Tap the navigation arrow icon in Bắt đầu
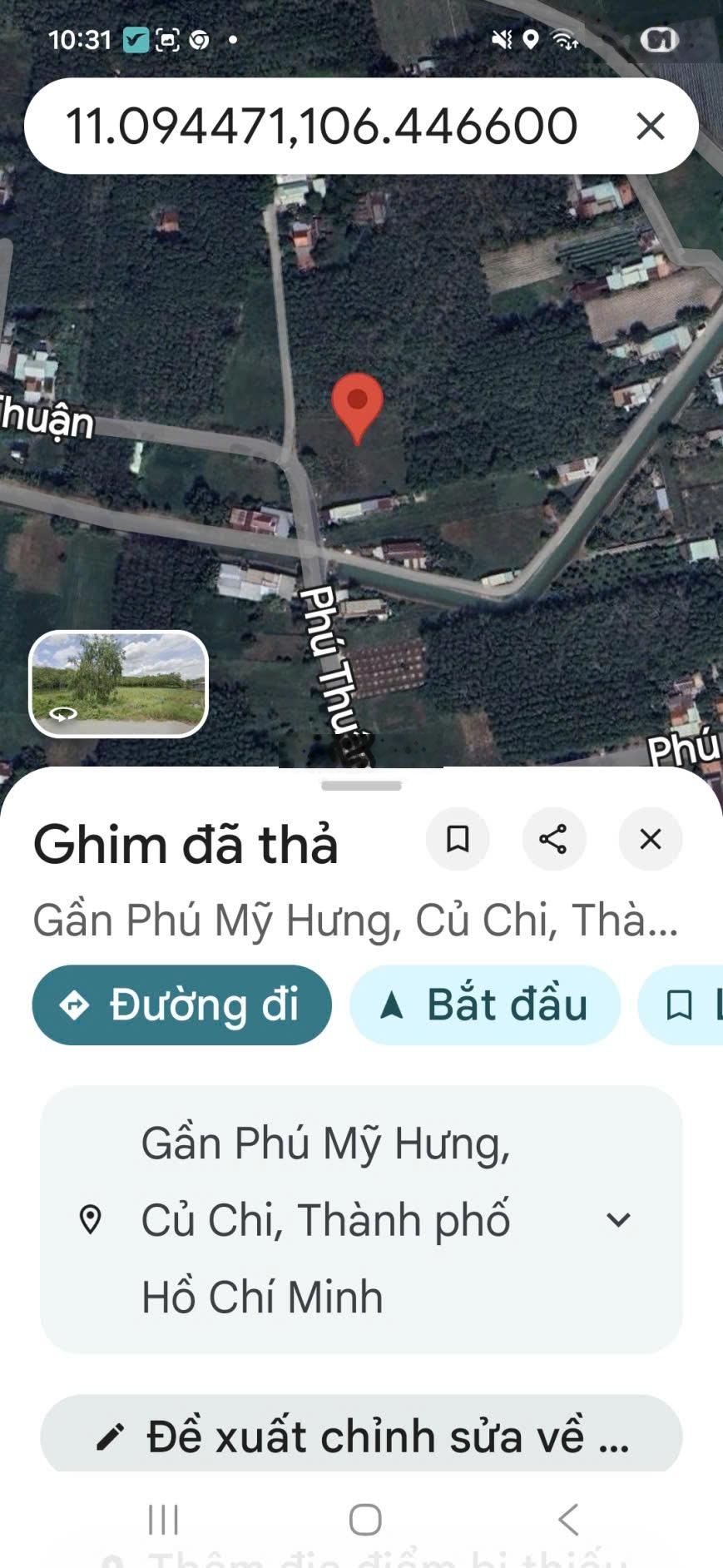 tap(391, 1005)
